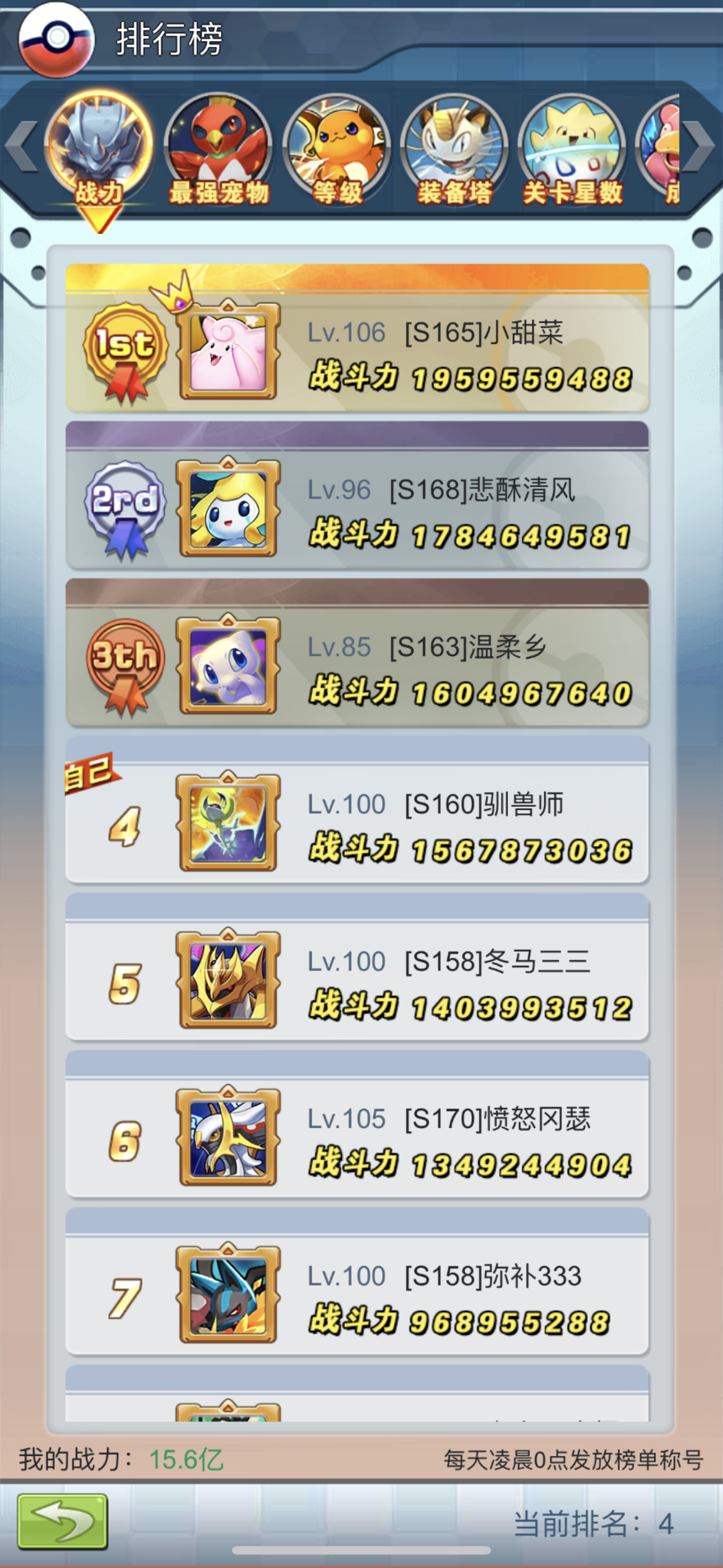723x1568 pixels.
Task: Select the 等级 ranking tab
Action: [336, 150]
